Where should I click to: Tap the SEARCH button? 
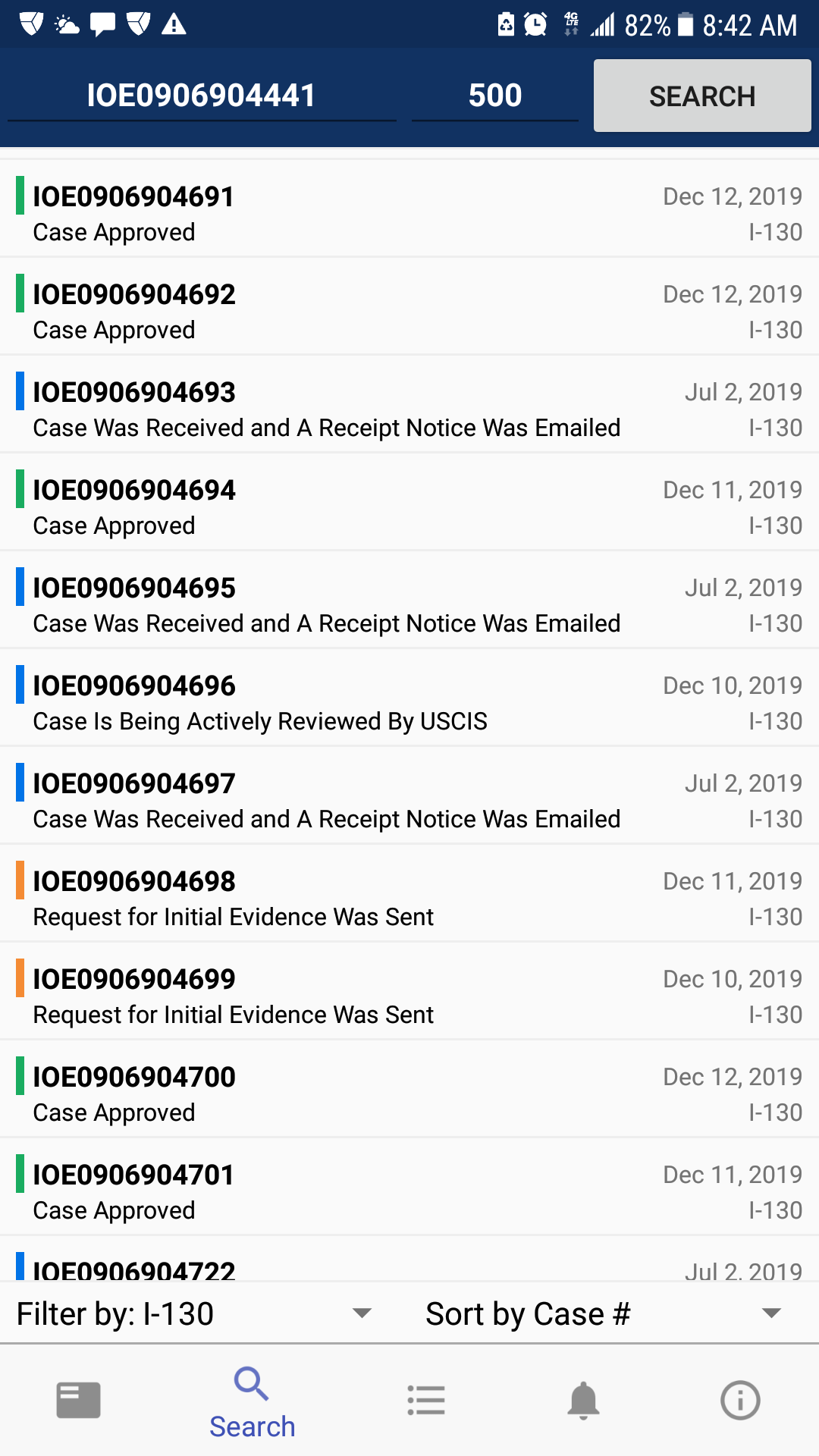click(x=702, y=96)
